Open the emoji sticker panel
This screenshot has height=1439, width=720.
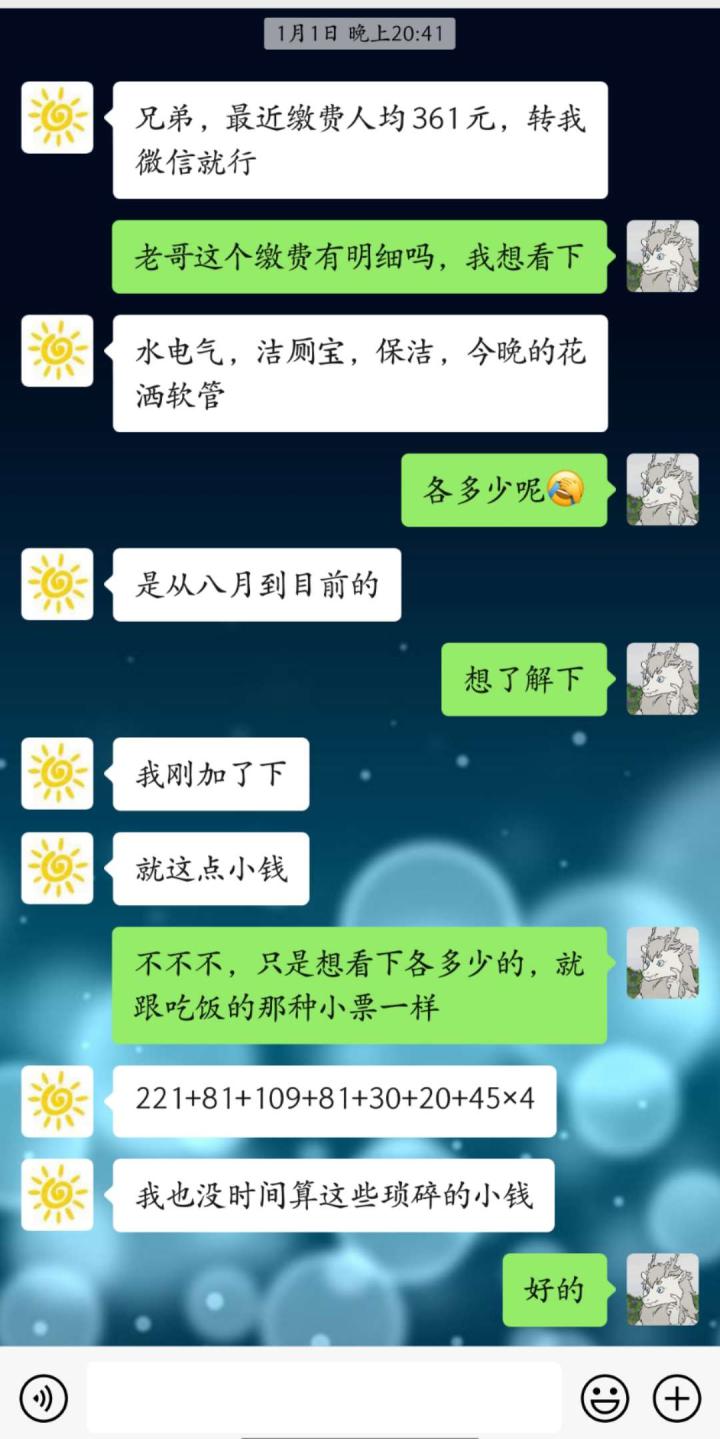click(605, 1397)
